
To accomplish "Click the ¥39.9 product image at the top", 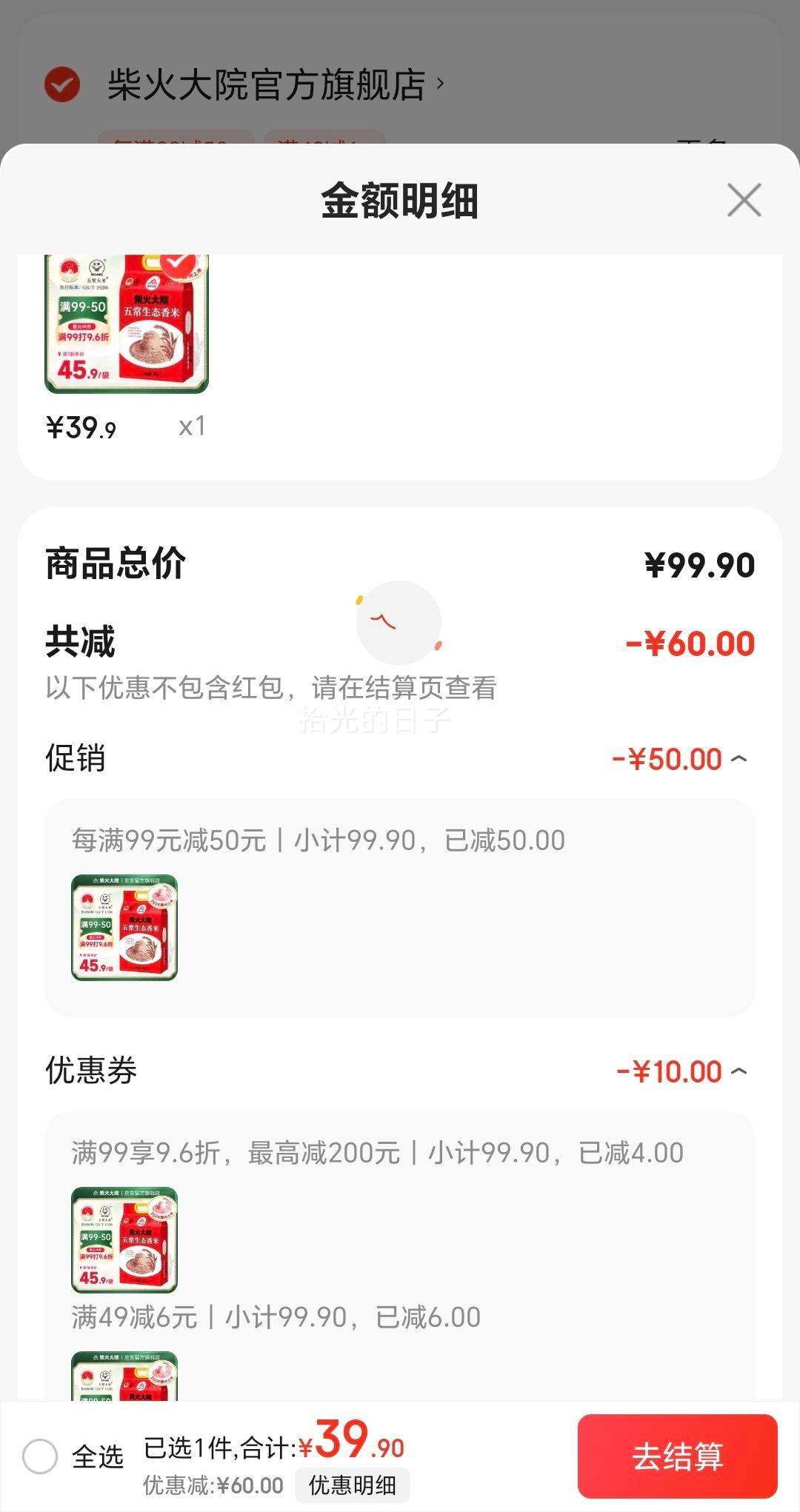I will pos(126,322).
